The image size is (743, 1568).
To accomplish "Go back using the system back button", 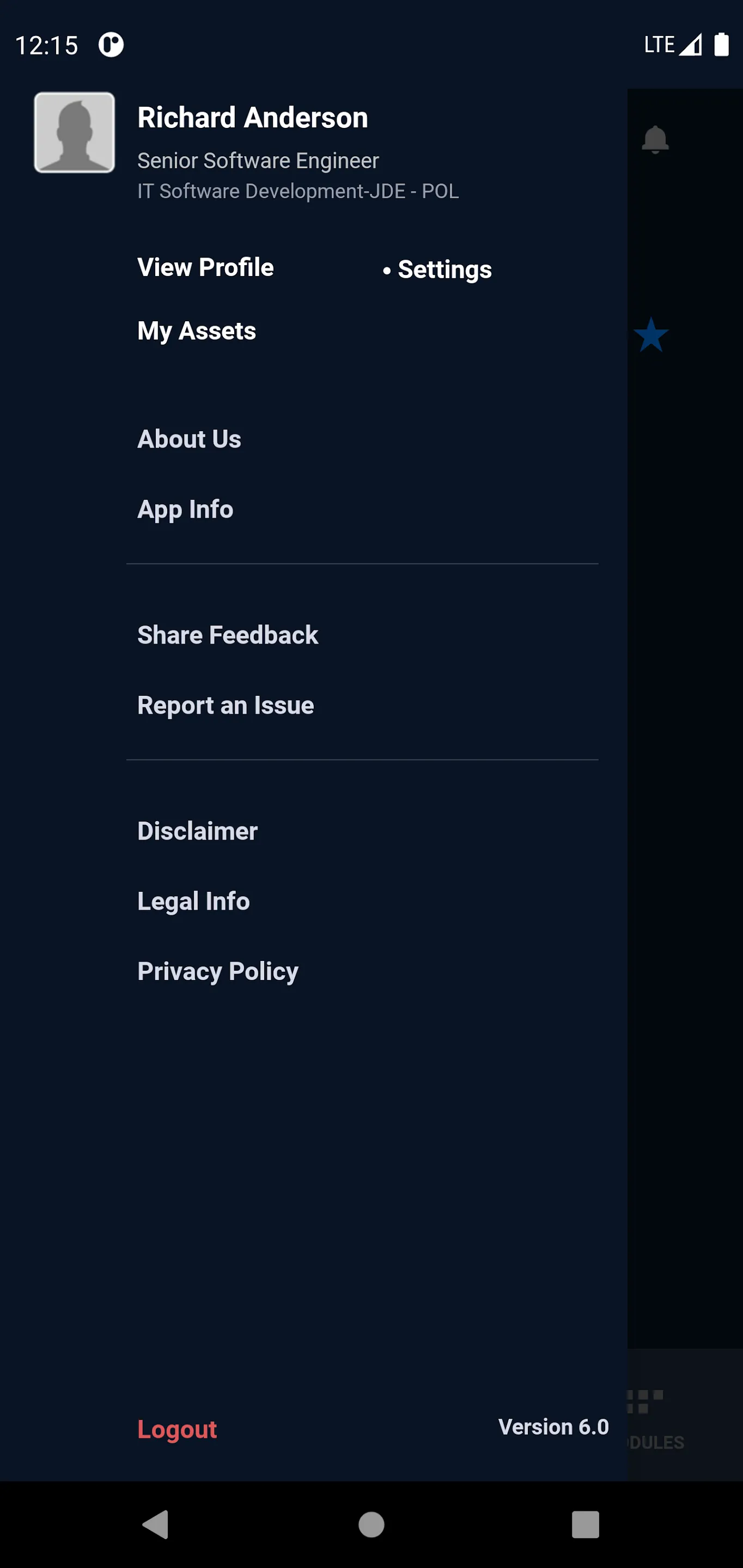I will pos(155,1525).
